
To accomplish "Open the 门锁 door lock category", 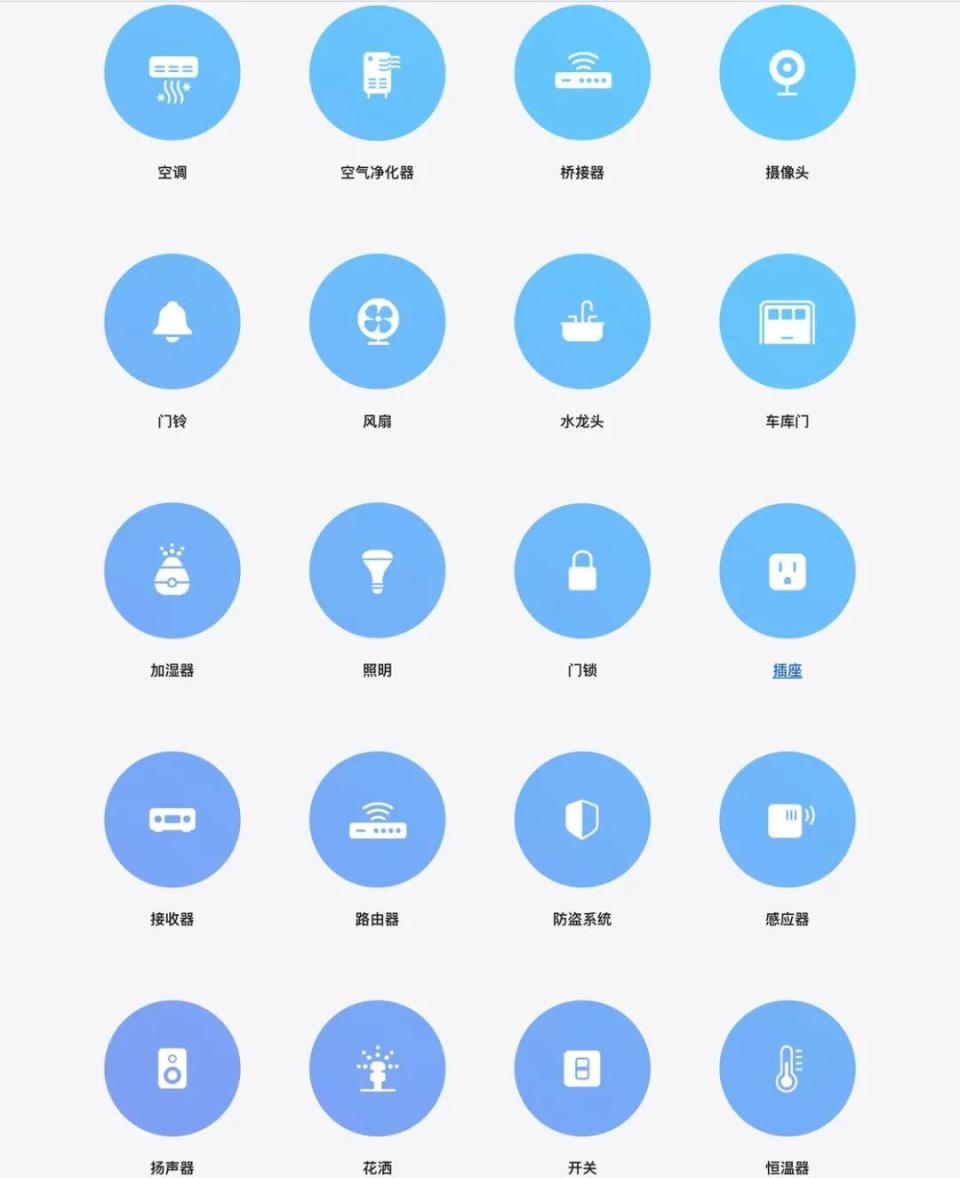I will (x=583, y=569).
